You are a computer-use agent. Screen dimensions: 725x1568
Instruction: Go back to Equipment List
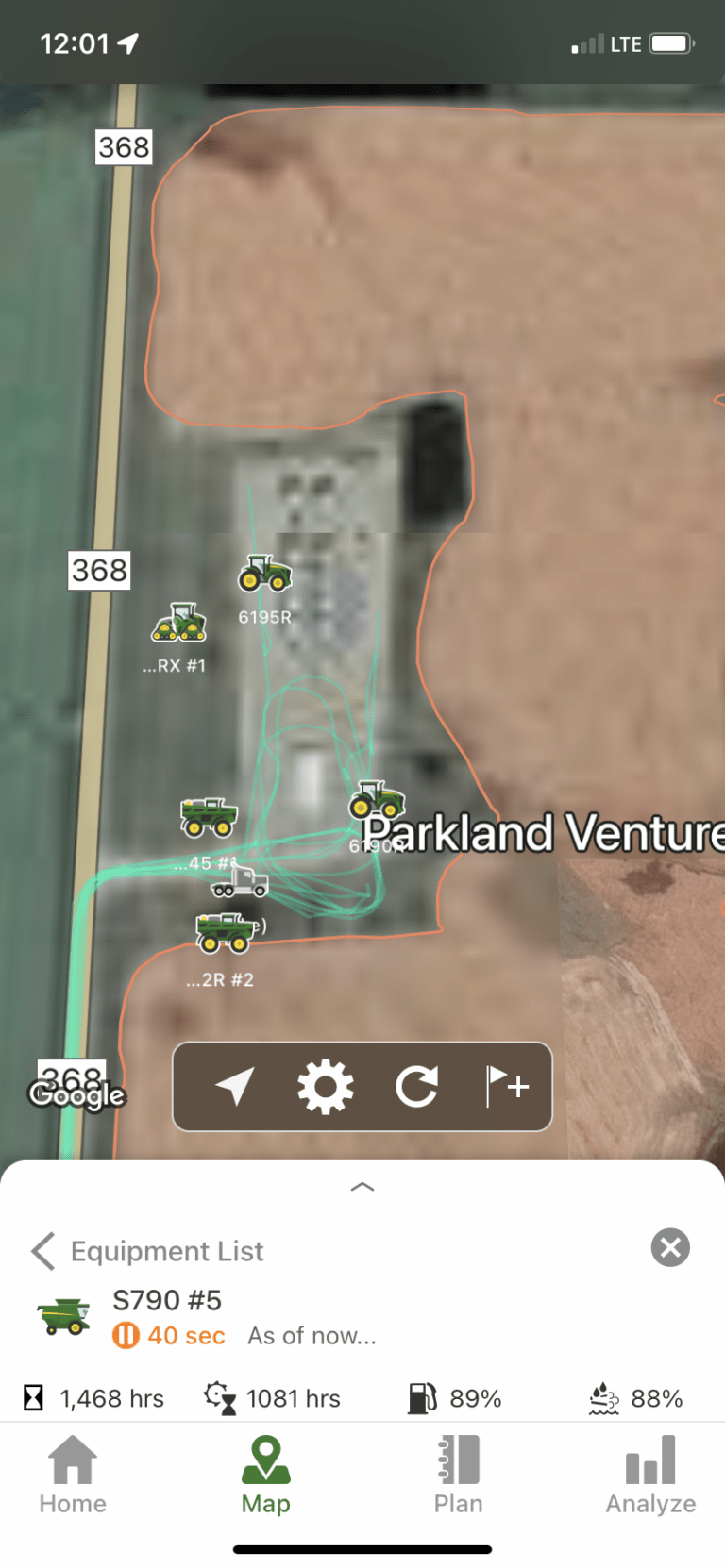tap(147, 1251)
